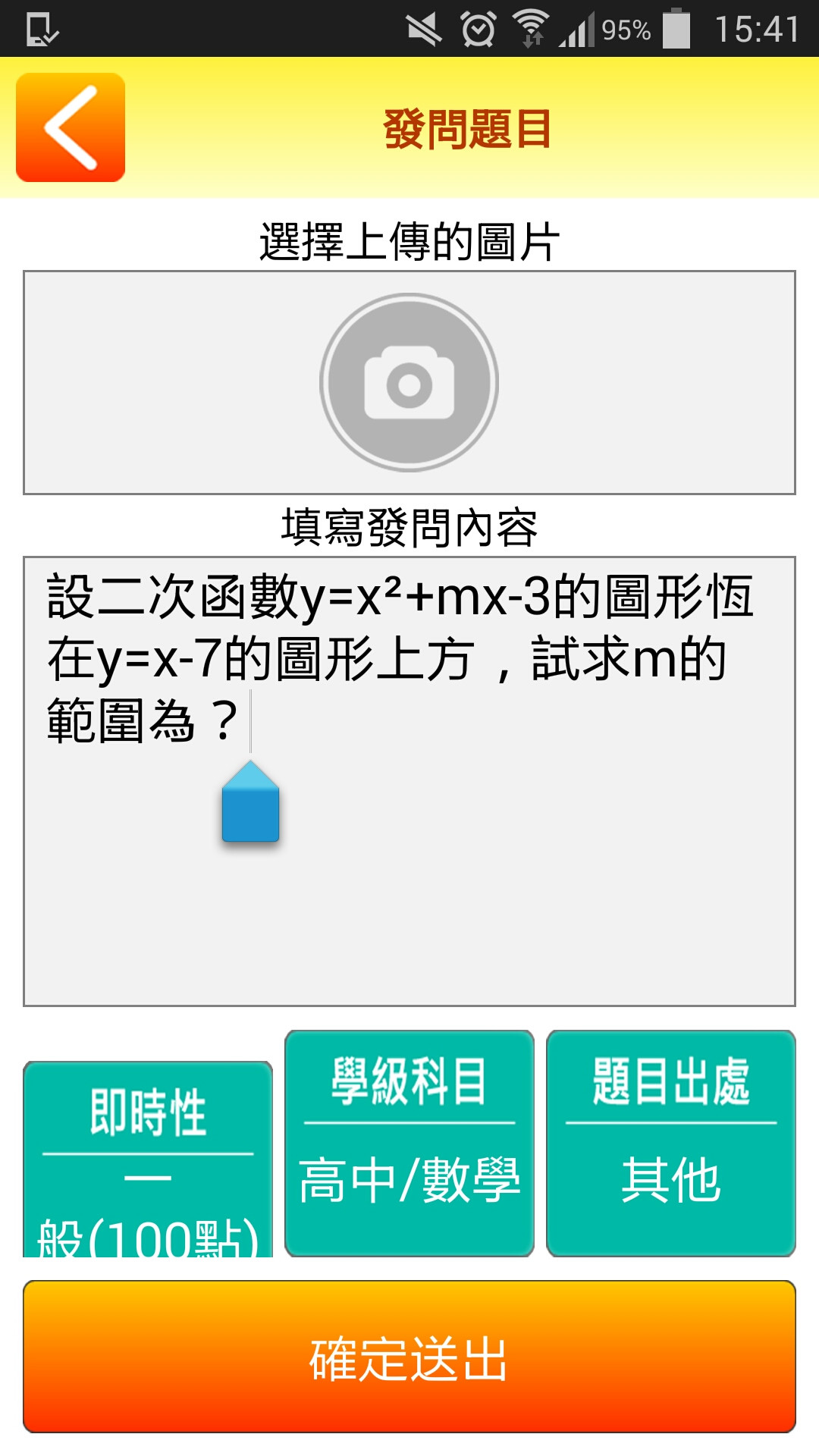Go back using the orange arrow button
This screenshot has height=1456, width=819.
click(x=71, y=127)
